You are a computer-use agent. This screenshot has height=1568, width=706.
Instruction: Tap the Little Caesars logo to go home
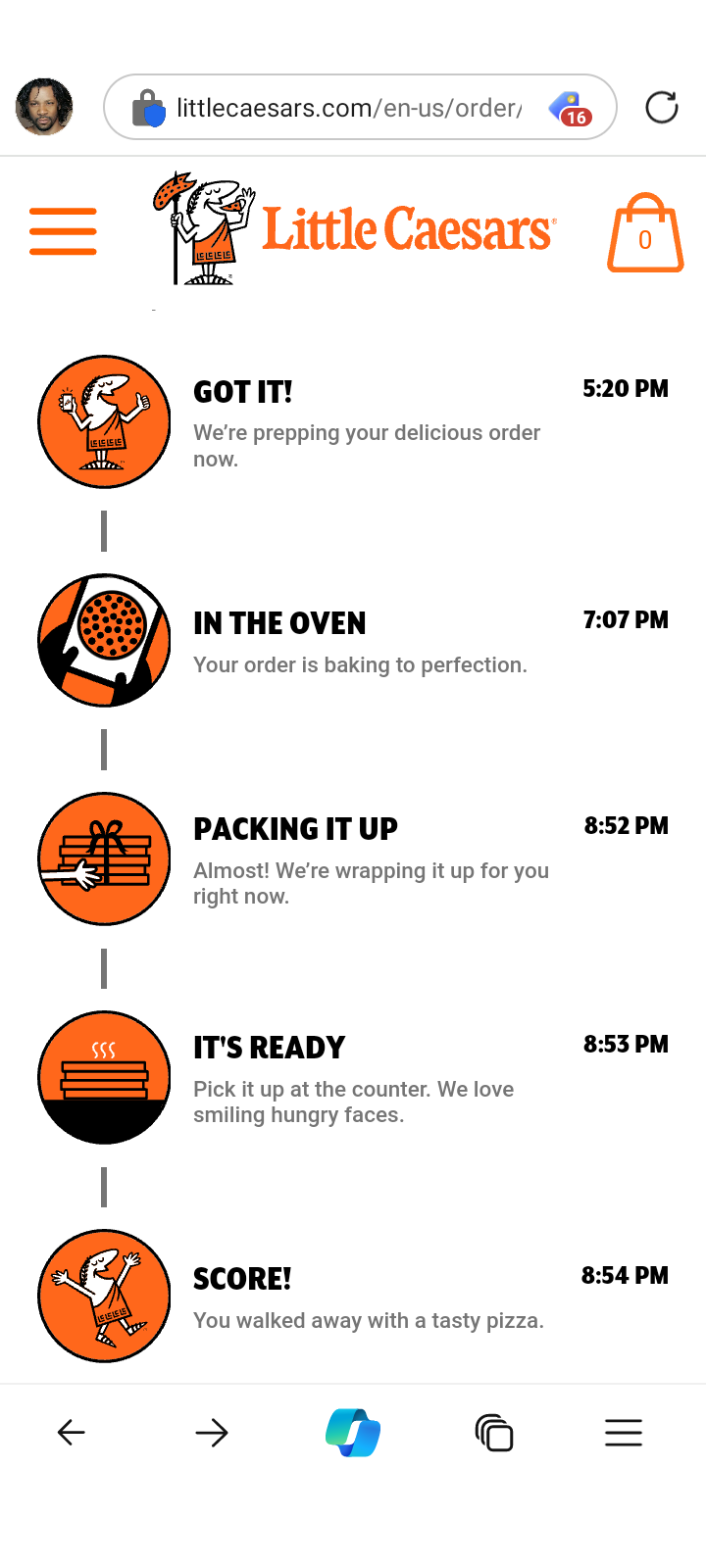(x=355, y=229)
